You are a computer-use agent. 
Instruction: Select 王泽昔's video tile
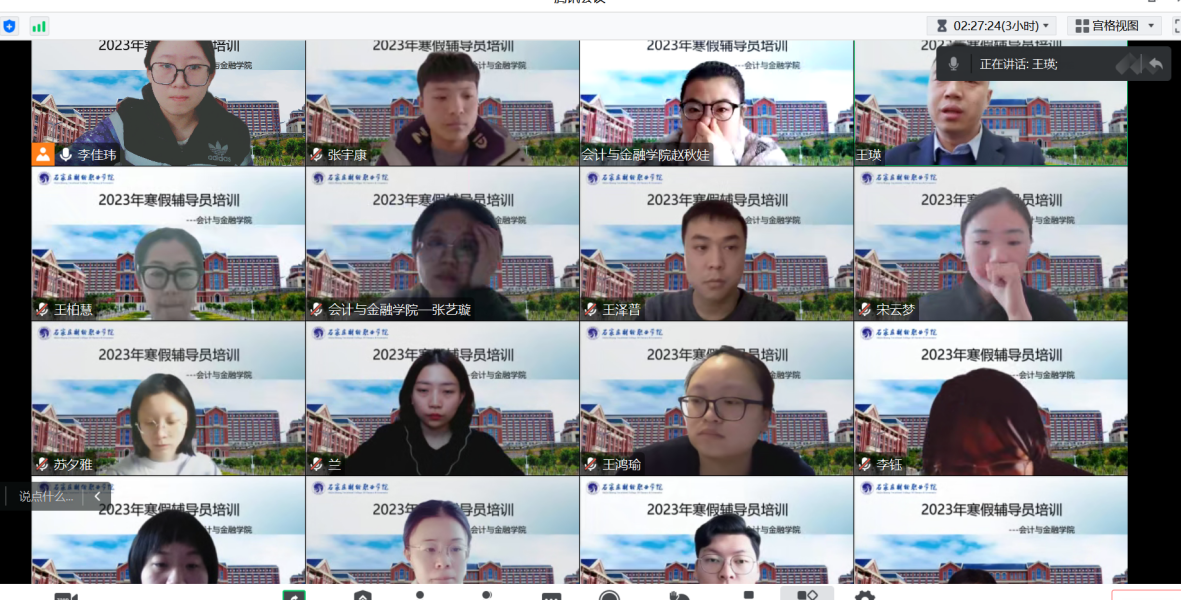[x=716, y=244]
